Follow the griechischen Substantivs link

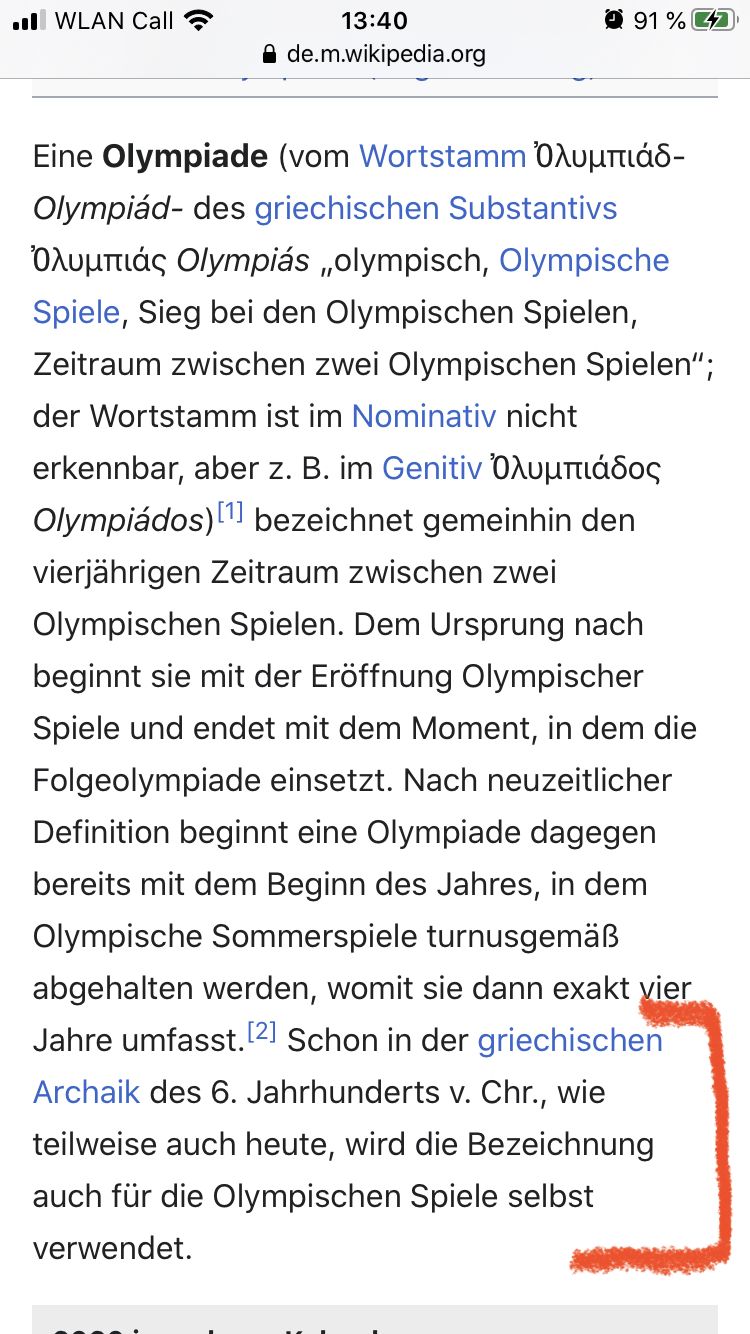(435, 209)
